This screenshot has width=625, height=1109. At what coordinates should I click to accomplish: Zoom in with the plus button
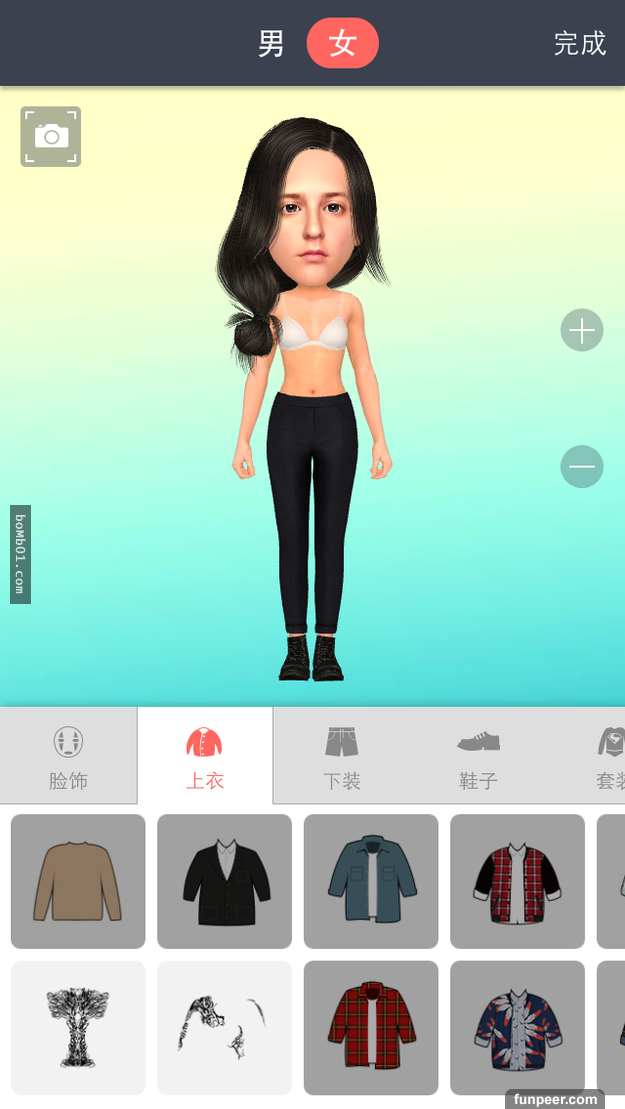[x=582, y=330]
